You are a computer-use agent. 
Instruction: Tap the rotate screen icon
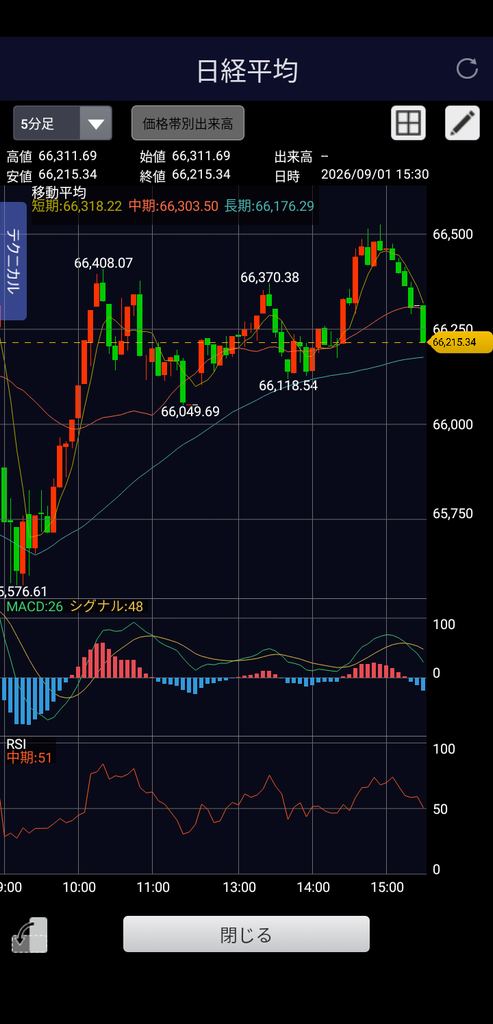click(29, 935)
